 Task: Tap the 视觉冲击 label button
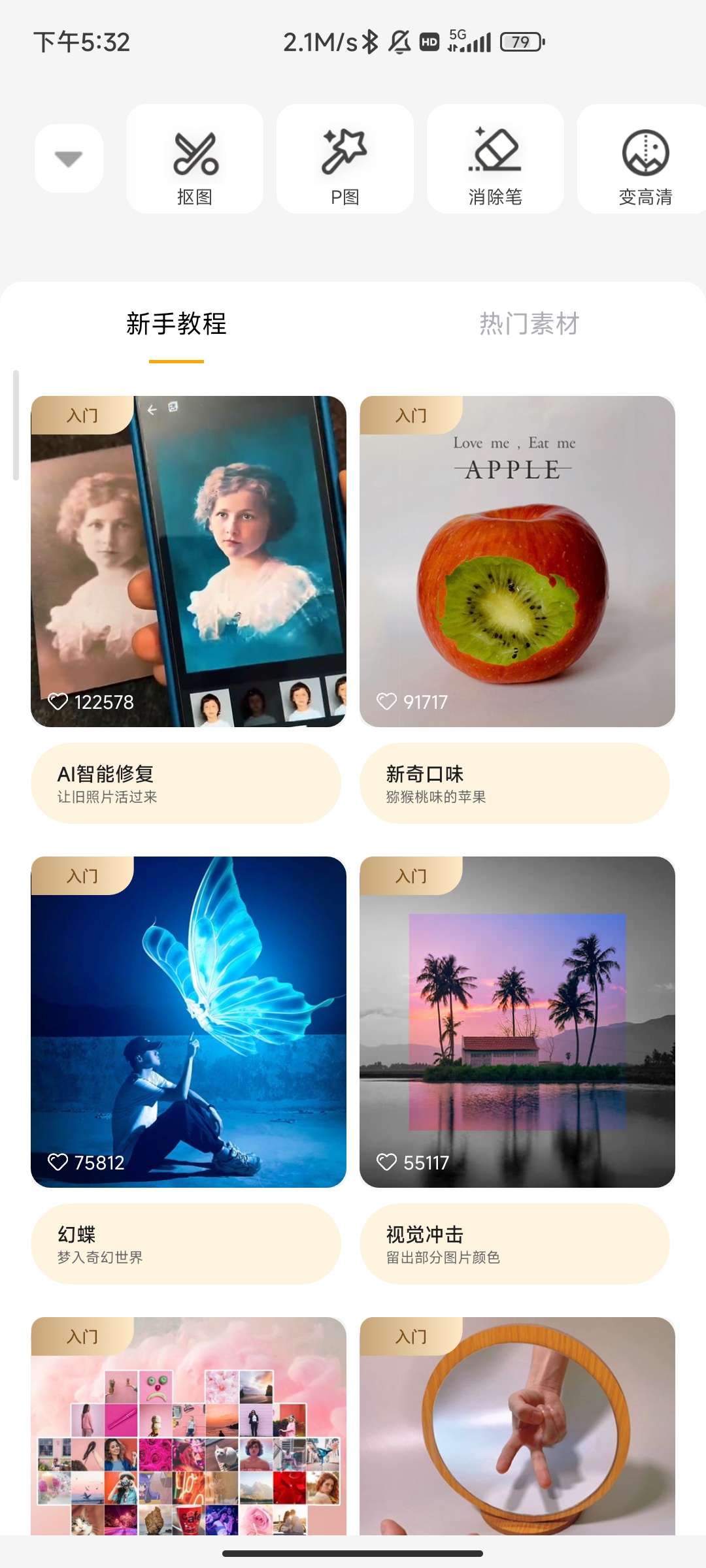514,1244
